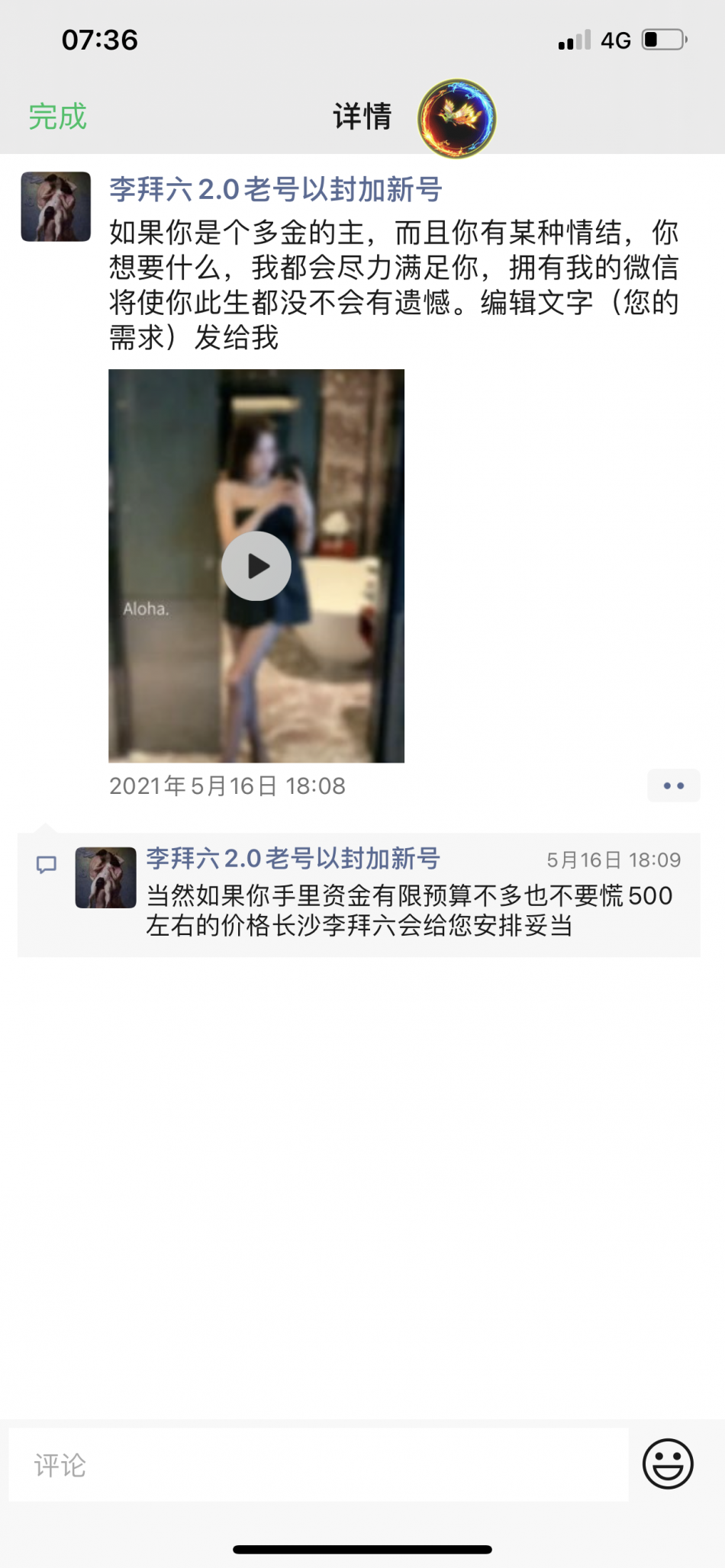Tap the commenter's name in the comment
The image size is (725, 1568).
coord(293,859)
